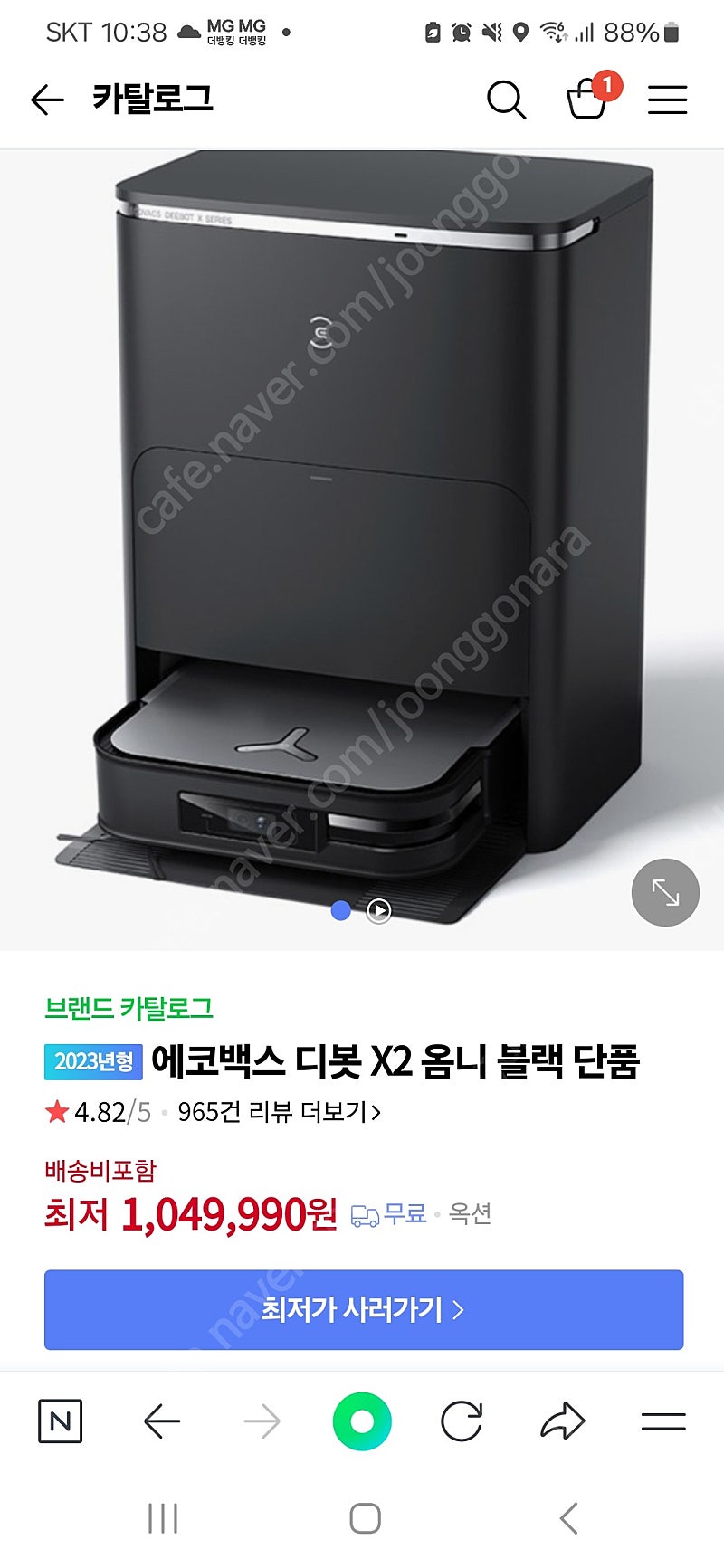
Task: Go to the device home screen
Action: tap(365, 1519)
